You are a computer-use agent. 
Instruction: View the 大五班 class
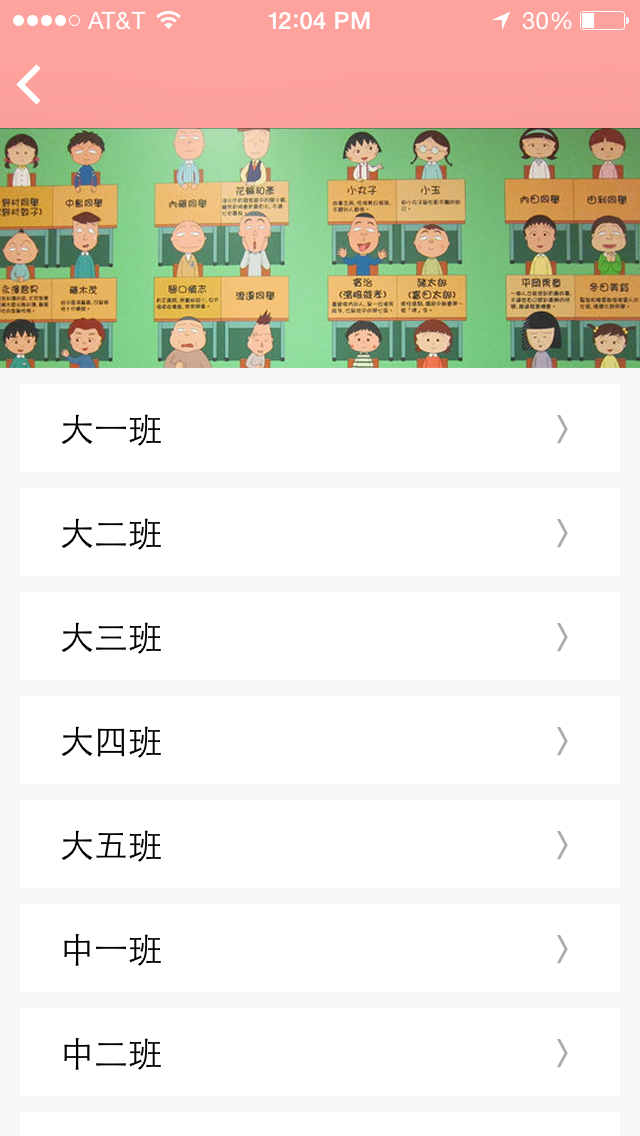[319, 845]
